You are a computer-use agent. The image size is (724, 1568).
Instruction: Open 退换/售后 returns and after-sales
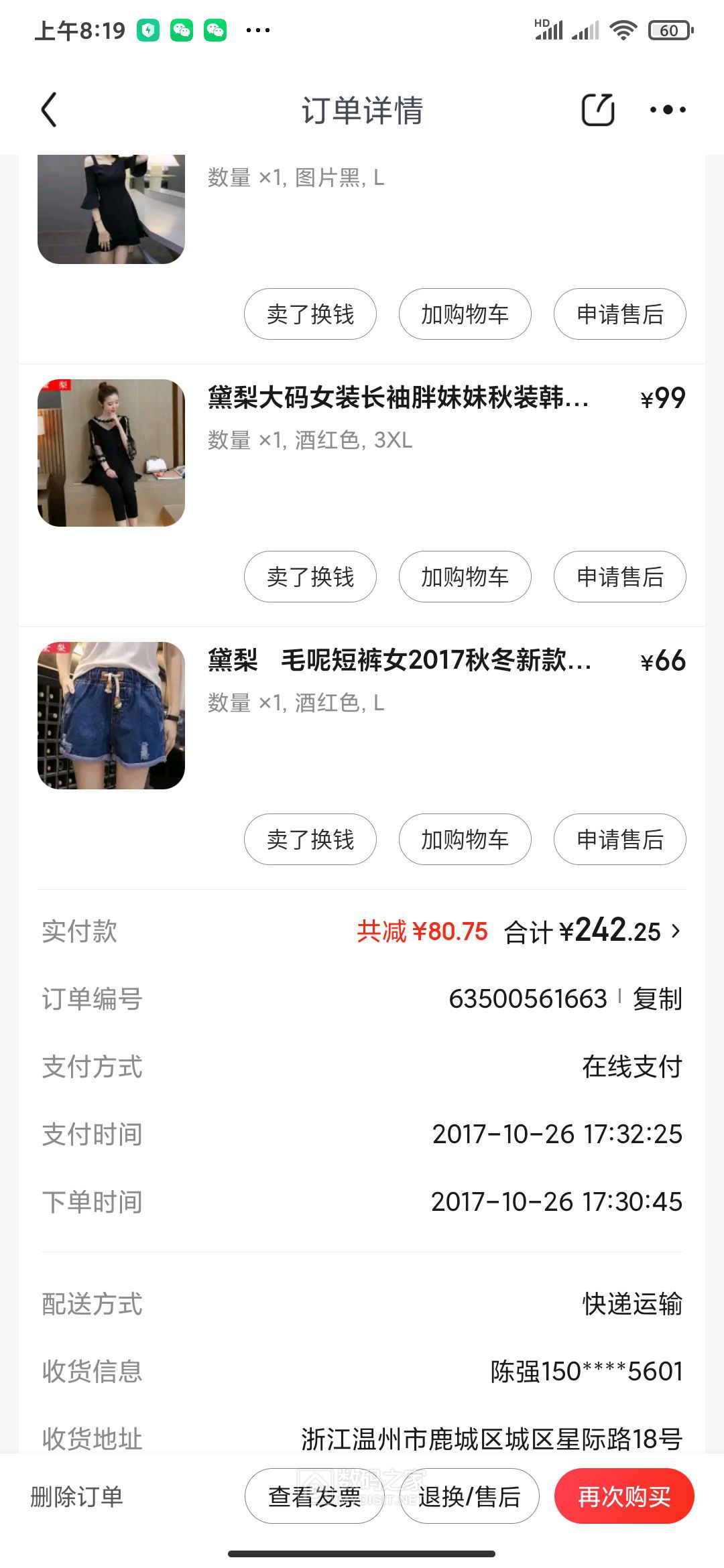[x=469, y=1496]
